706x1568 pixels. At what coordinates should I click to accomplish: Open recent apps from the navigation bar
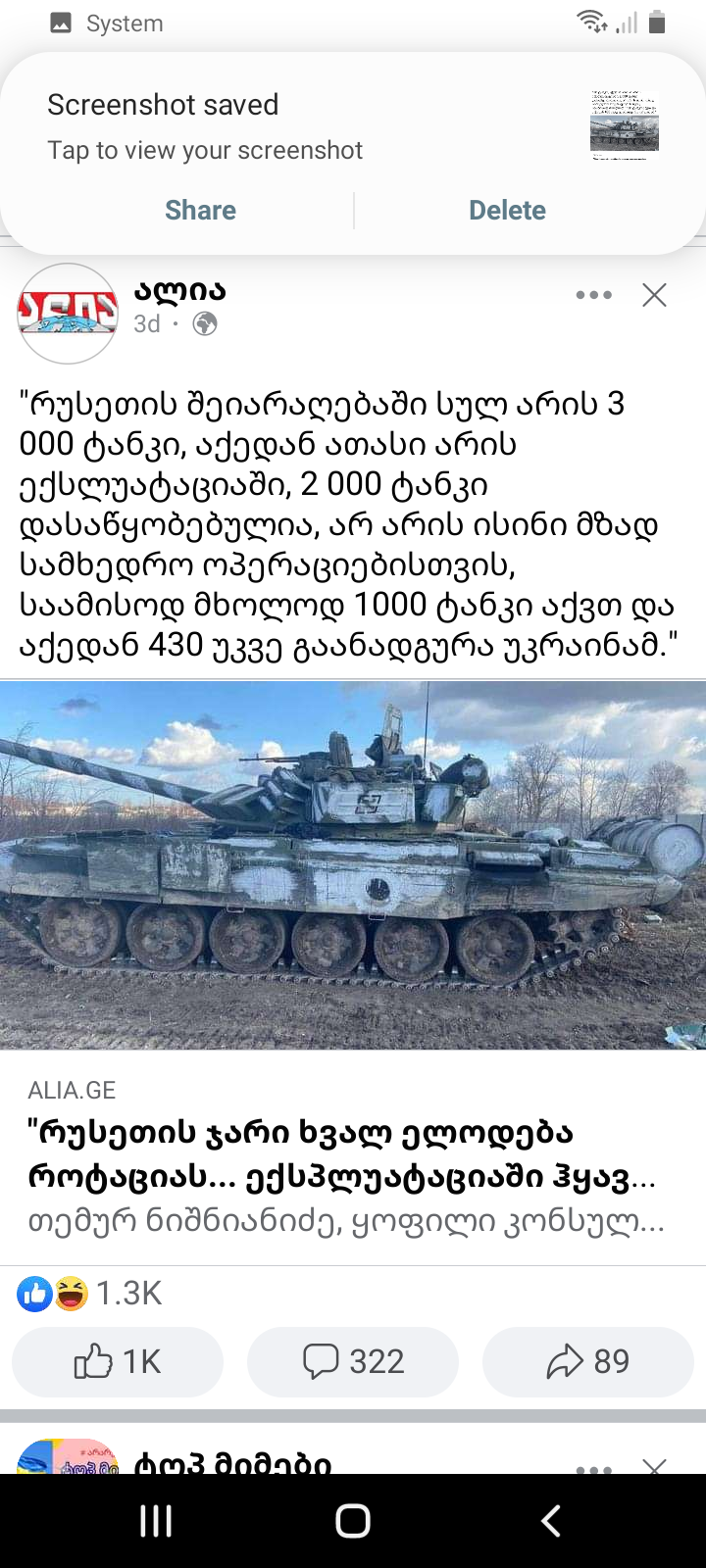156,1521
